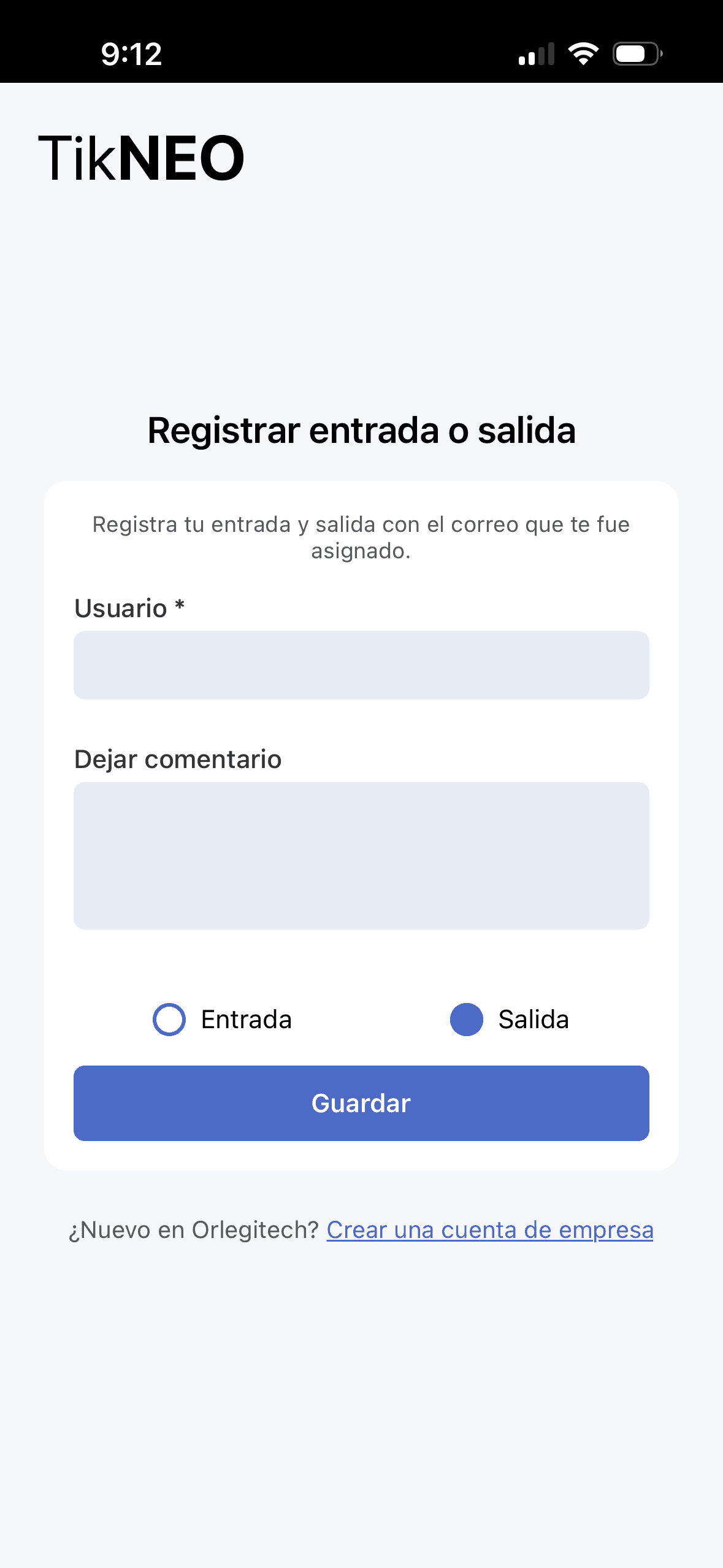Tap the Wi-Fi indicator in the status bar
This screenshot has width=723, height=1568.
(584, 54)
